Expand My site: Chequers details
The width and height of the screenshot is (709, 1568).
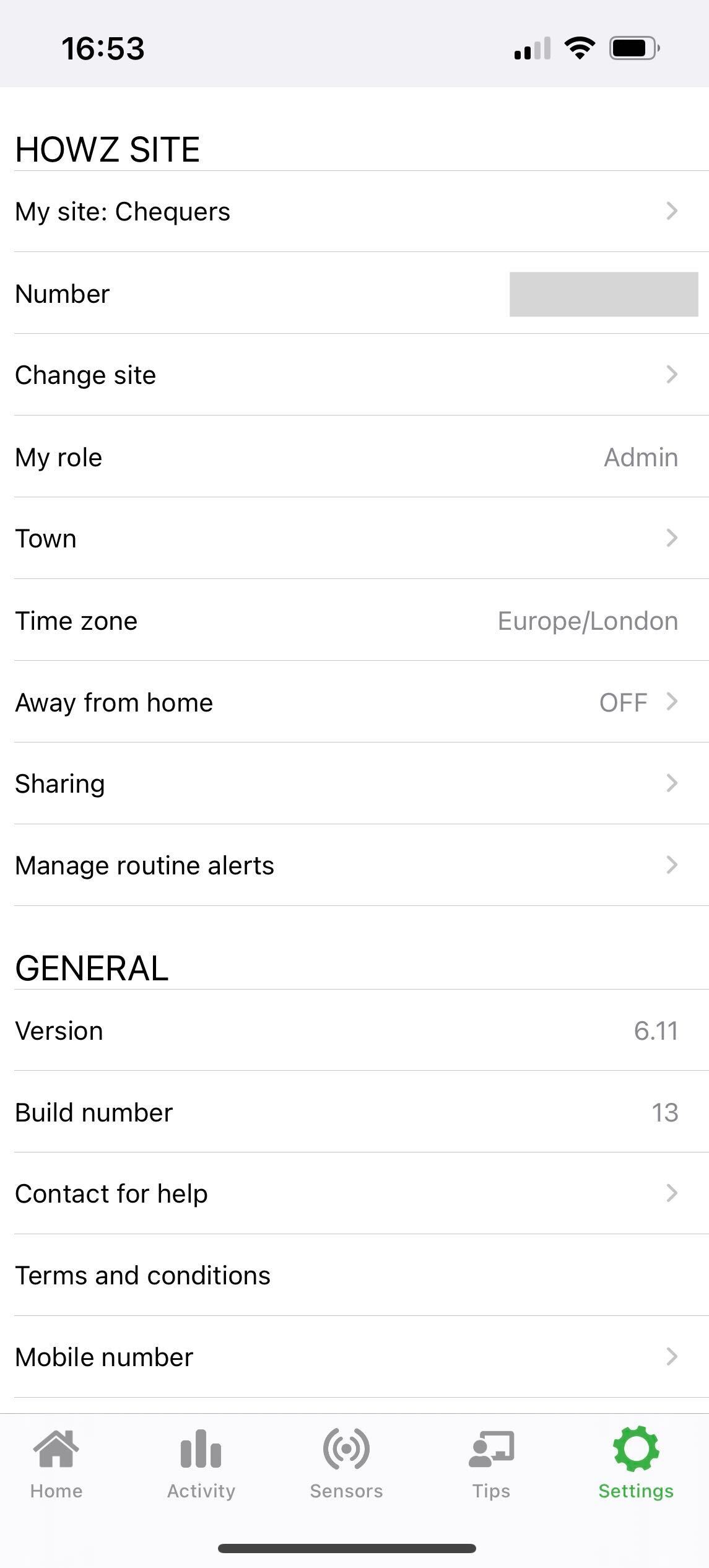(354, 212)
